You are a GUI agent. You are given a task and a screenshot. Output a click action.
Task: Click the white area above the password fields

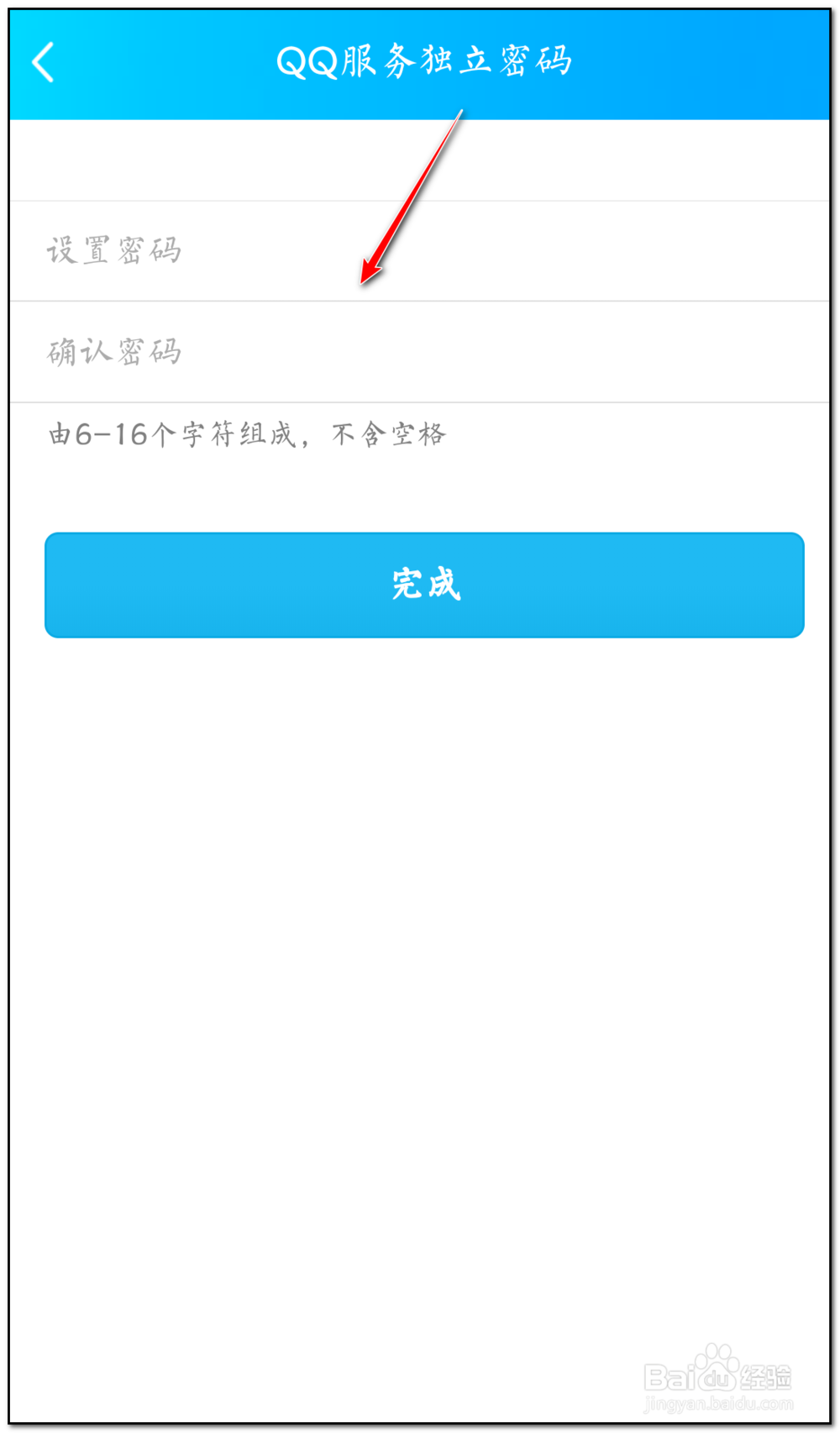(x=420, y=160)
